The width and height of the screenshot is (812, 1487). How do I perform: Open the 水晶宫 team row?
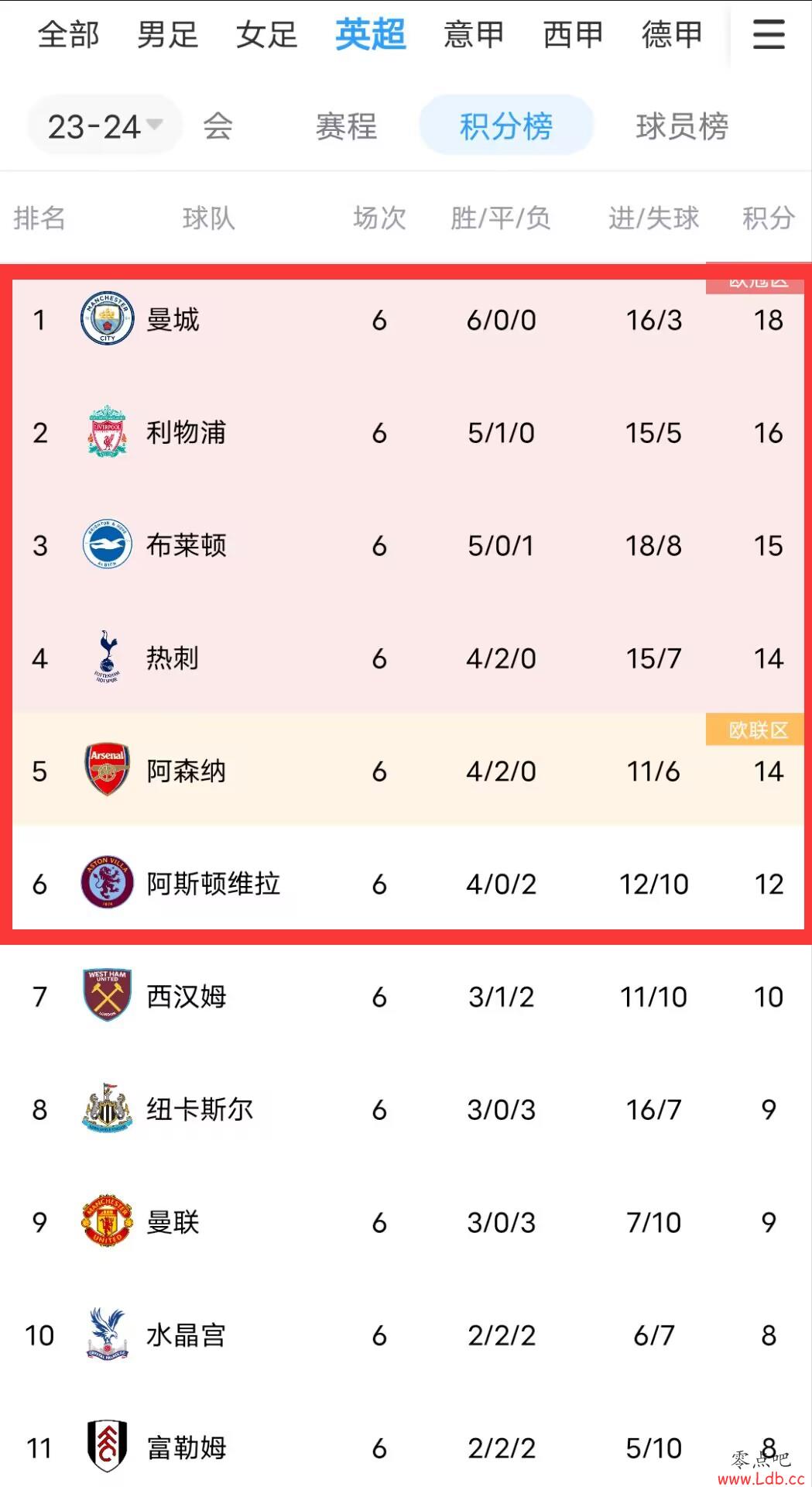click(406, 1335)
